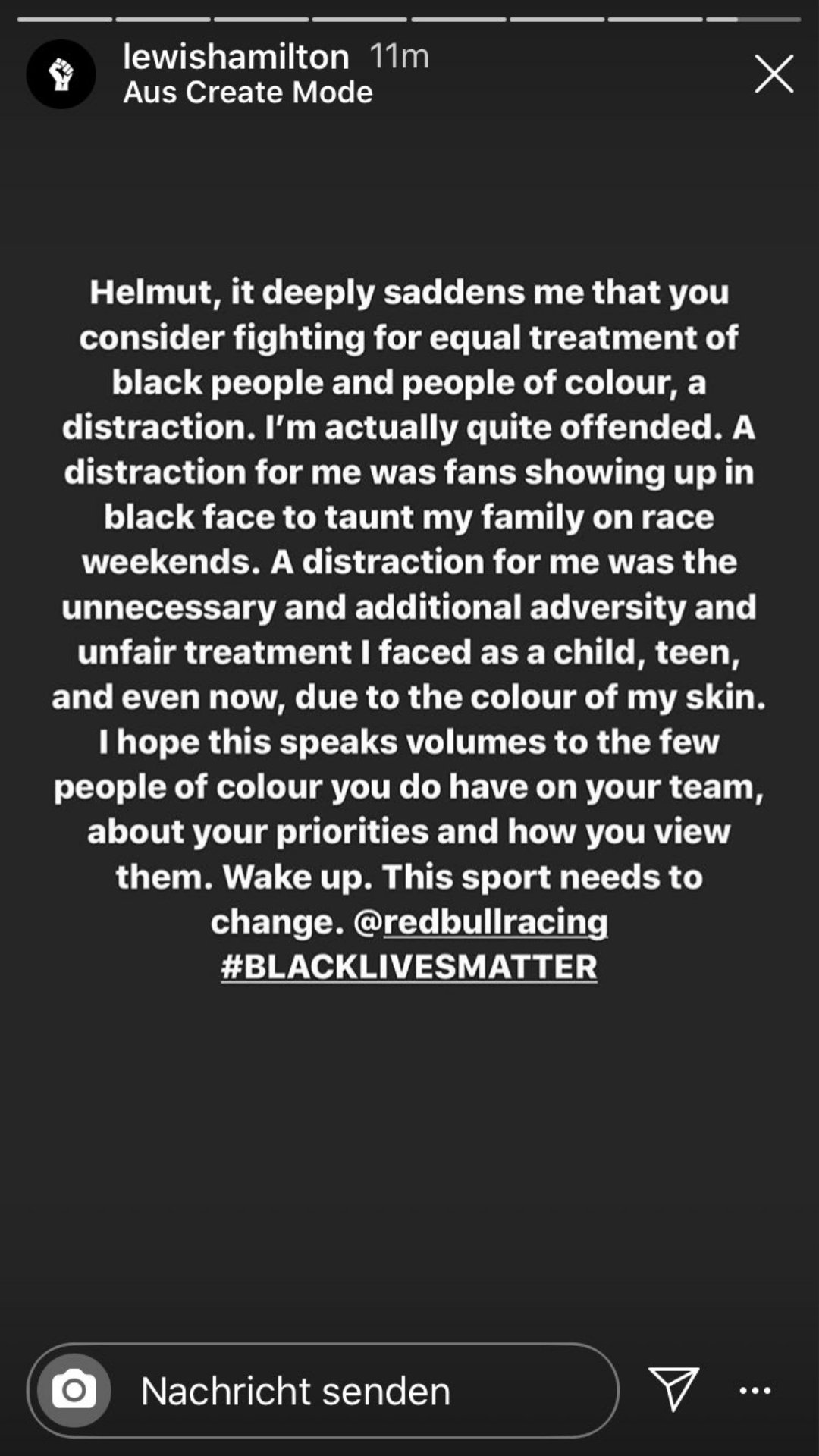Tap the Nachricht senden message field
Screen dimensions: 819x1456
(x=323, y=1390)
